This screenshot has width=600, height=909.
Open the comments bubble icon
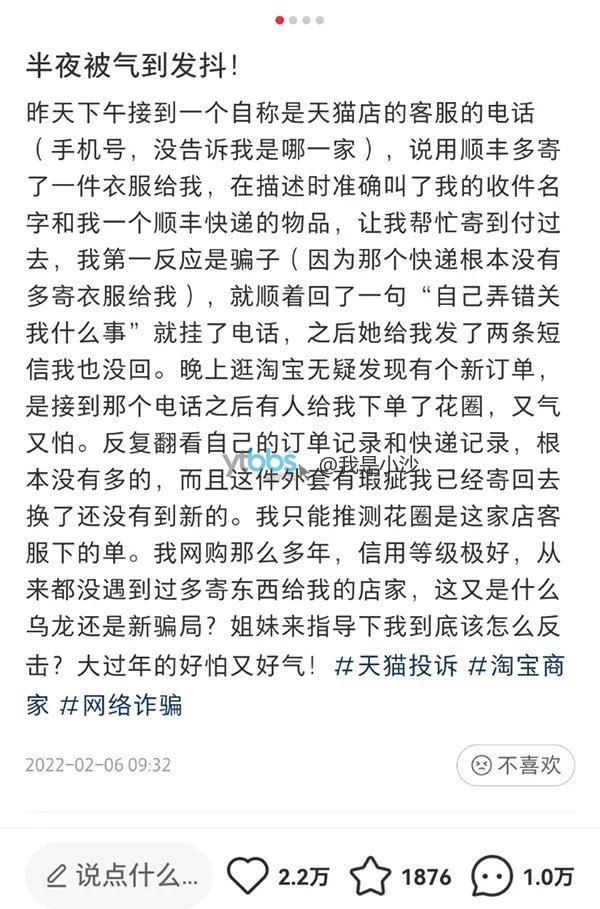(x=491, y=876)
